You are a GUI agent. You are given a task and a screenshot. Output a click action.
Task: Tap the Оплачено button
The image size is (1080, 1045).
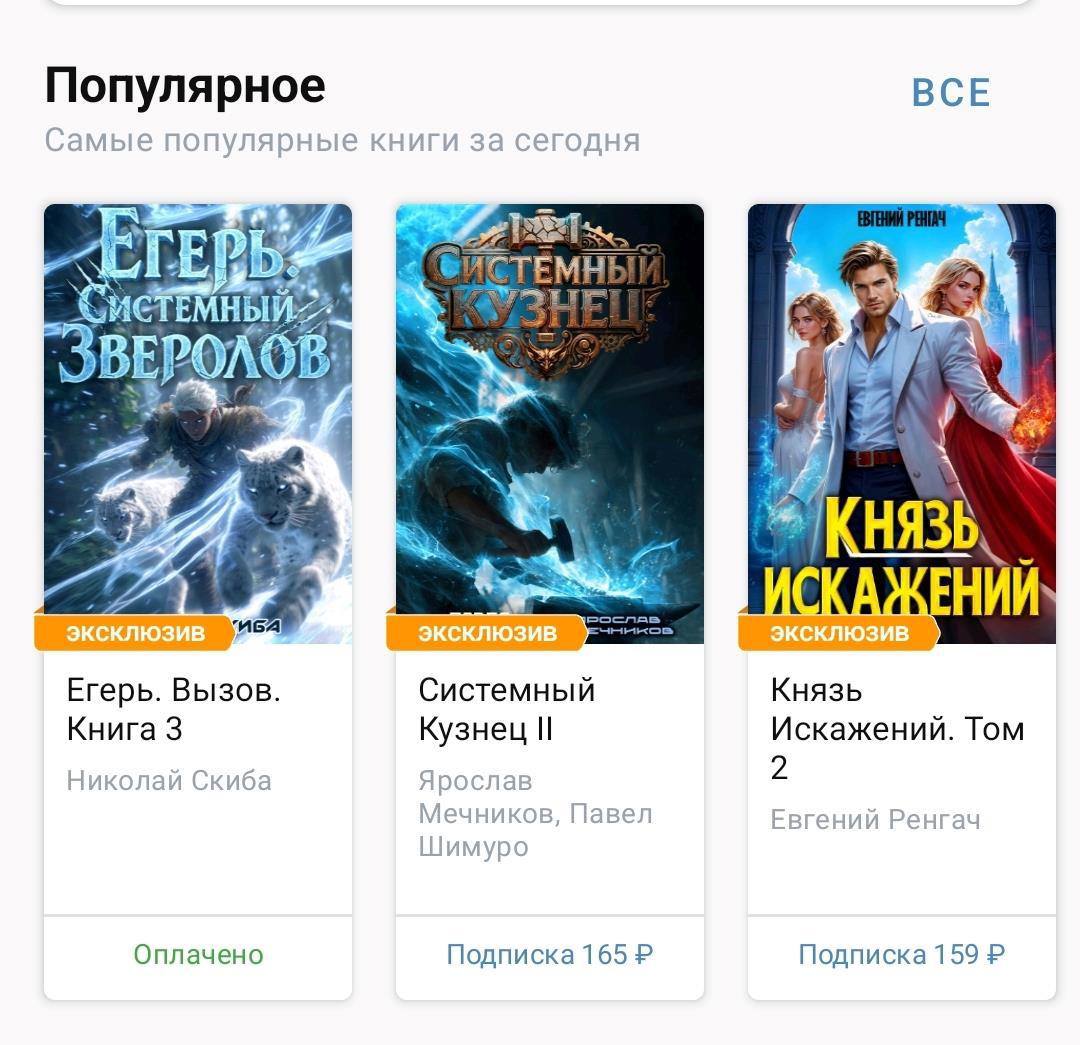click(198, 955)
